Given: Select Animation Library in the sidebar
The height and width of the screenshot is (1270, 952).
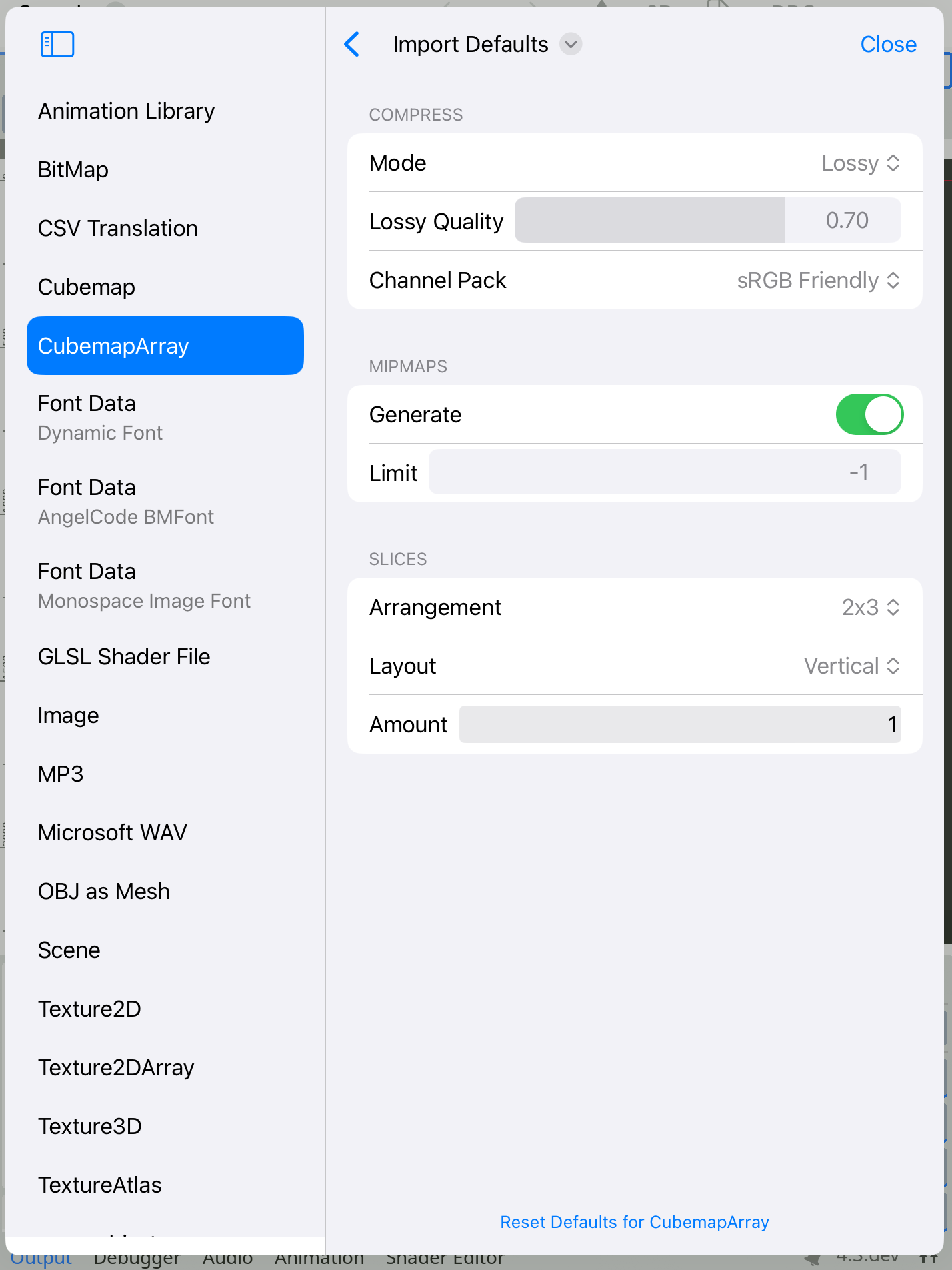Looking at the screenshot, I should pyautogui.click(x=127, y=111).
